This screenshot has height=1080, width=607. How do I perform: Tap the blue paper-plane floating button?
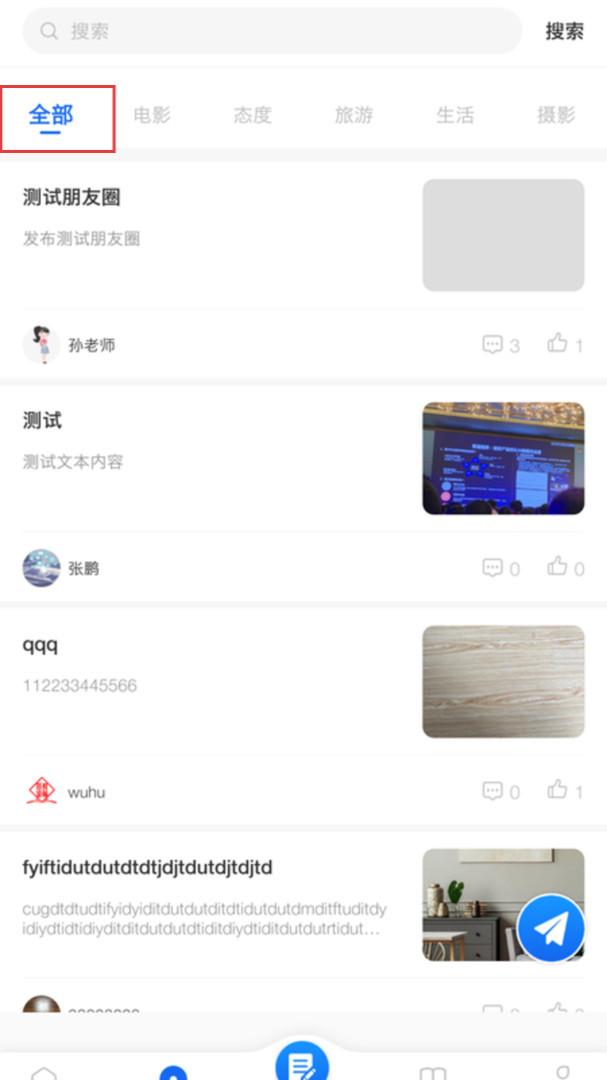coord(551,928)
